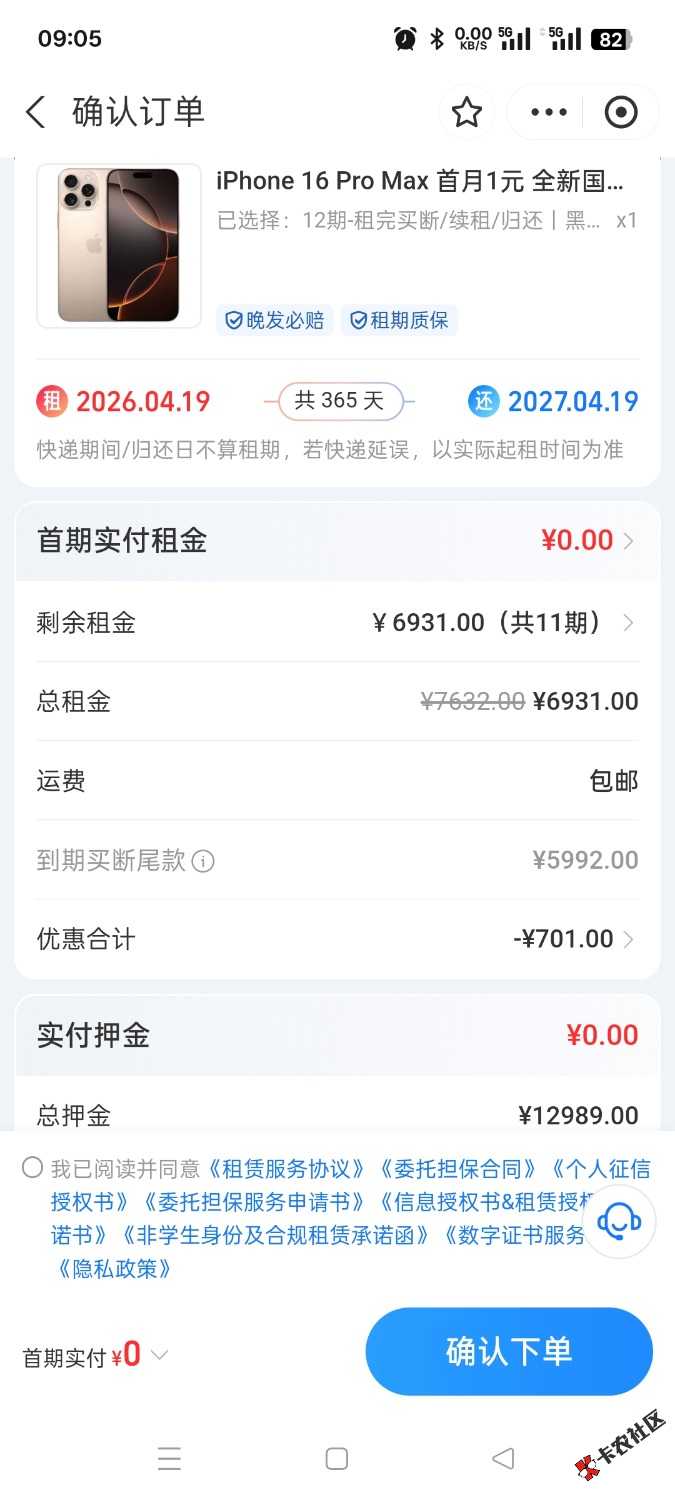The image size is (675, 1500).
Task: Tap 确认下单 to place the order
Action: (509, 1352)
